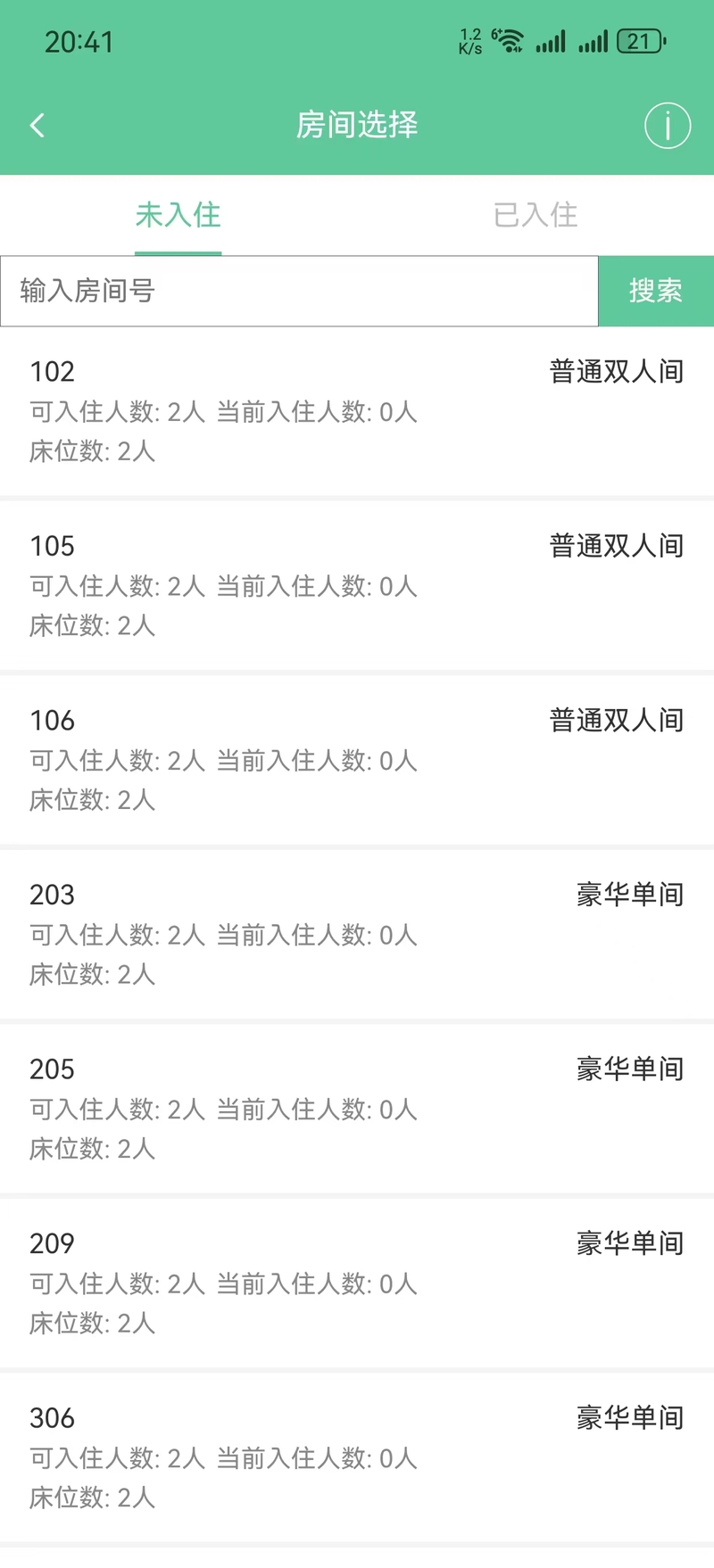Image resolution: width=714 pixels, height=1568 pixels.
Task: Open the info icon in header
Action: [668, 125]
